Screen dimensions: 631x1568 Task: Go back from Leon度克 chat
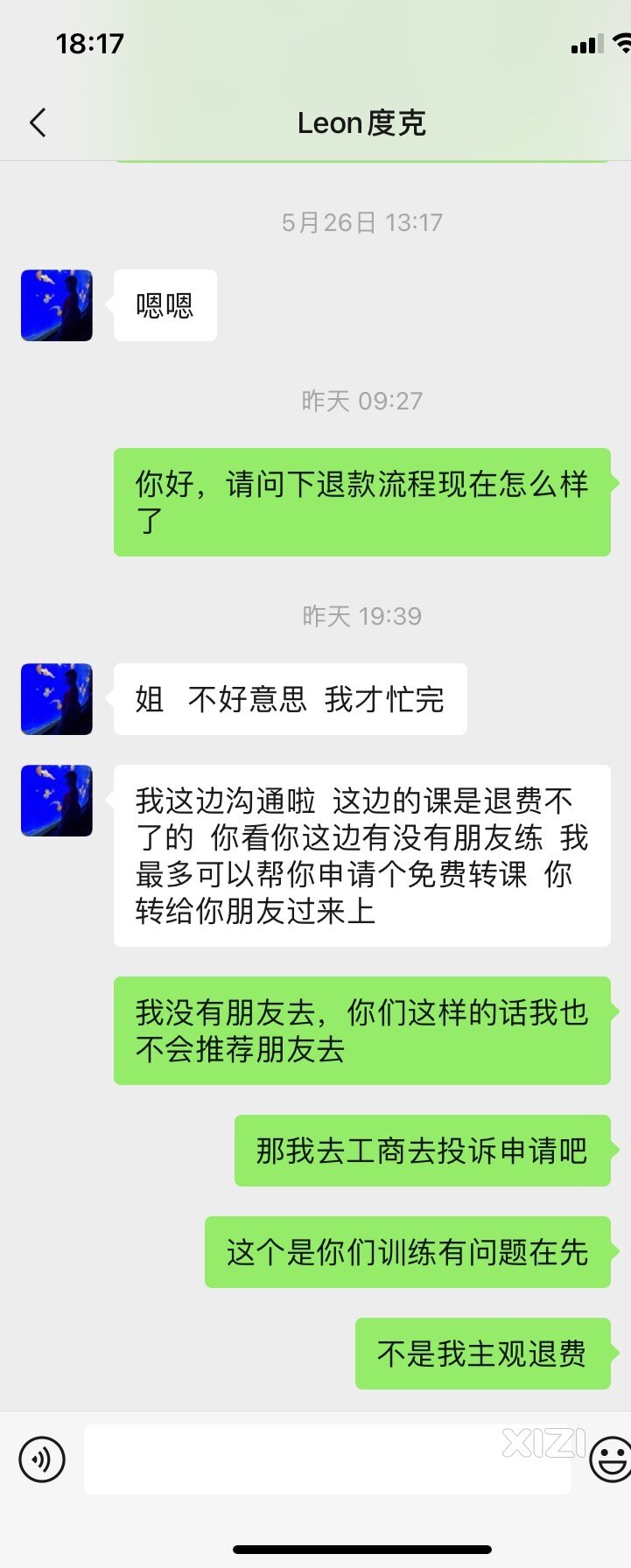pos(38,123)
